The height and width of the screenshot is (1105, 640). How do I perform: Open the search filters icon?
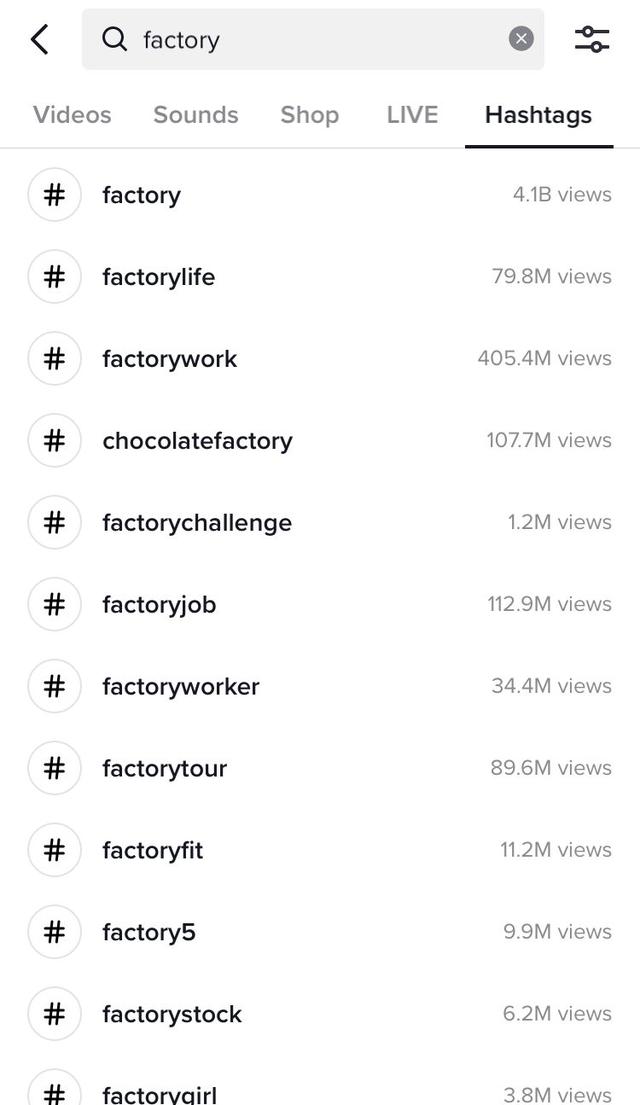591,39
